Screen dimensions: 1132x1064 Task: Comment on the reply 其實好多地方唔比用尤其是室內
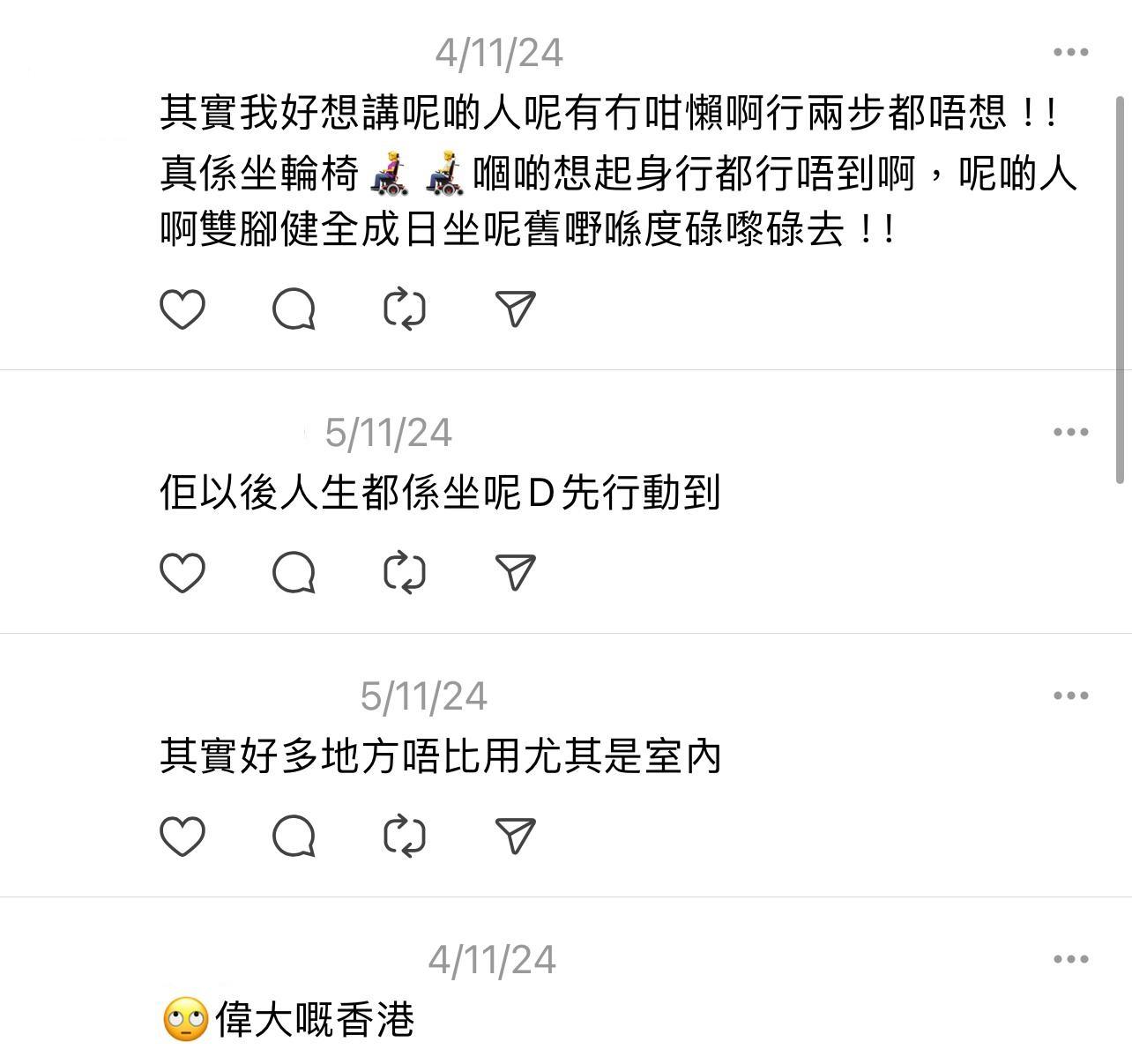pyautogui.click(x=294, y=836)
